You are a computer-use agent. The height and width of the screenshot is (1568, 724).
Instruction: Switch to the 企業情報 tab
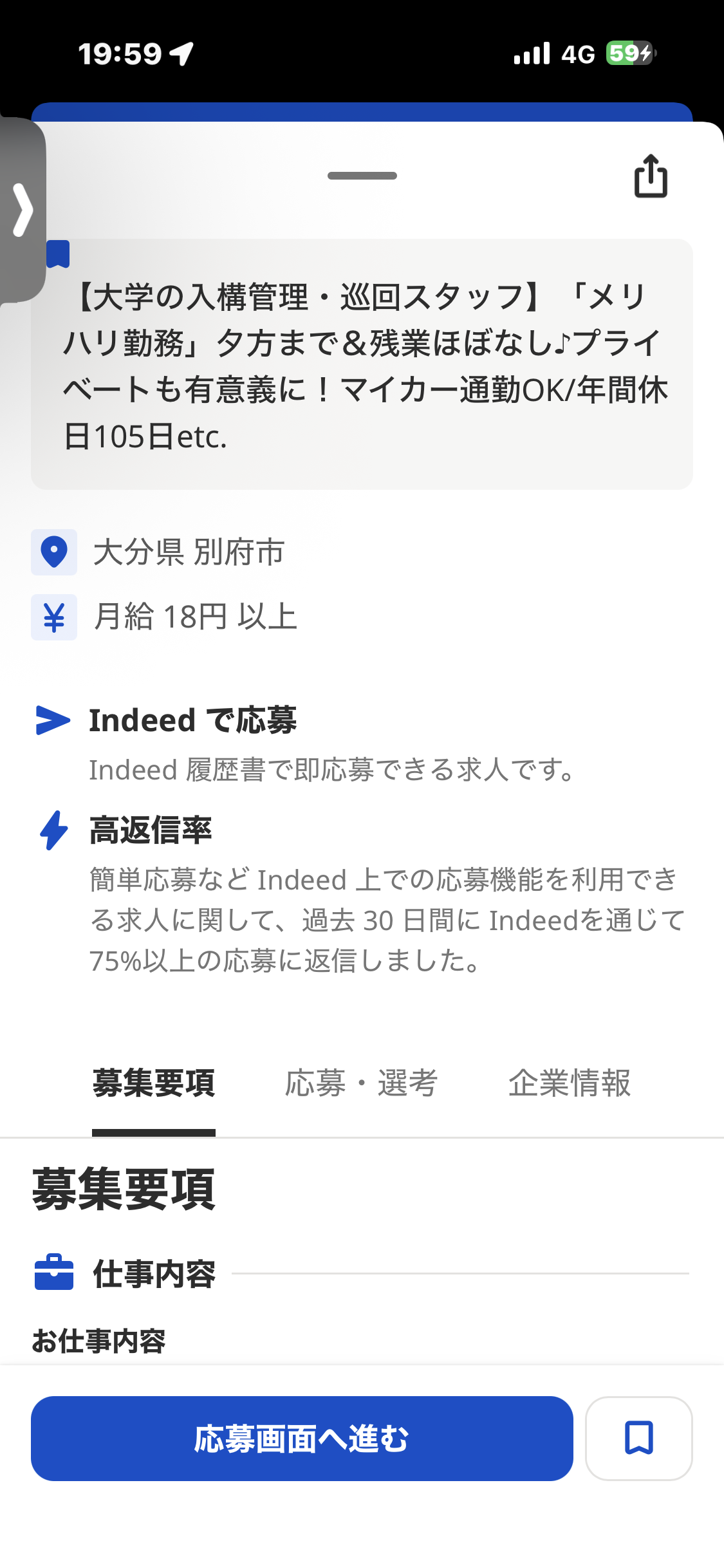point(570,1083)
